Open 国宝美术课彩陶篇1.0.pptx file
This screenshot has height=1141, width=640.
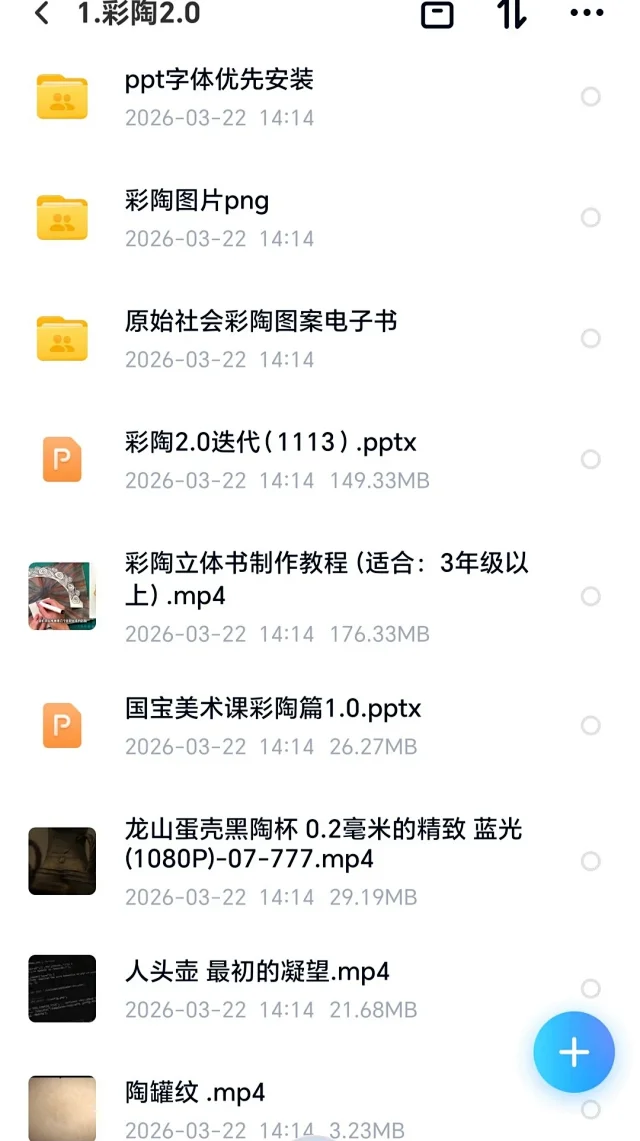click(273, 709)
